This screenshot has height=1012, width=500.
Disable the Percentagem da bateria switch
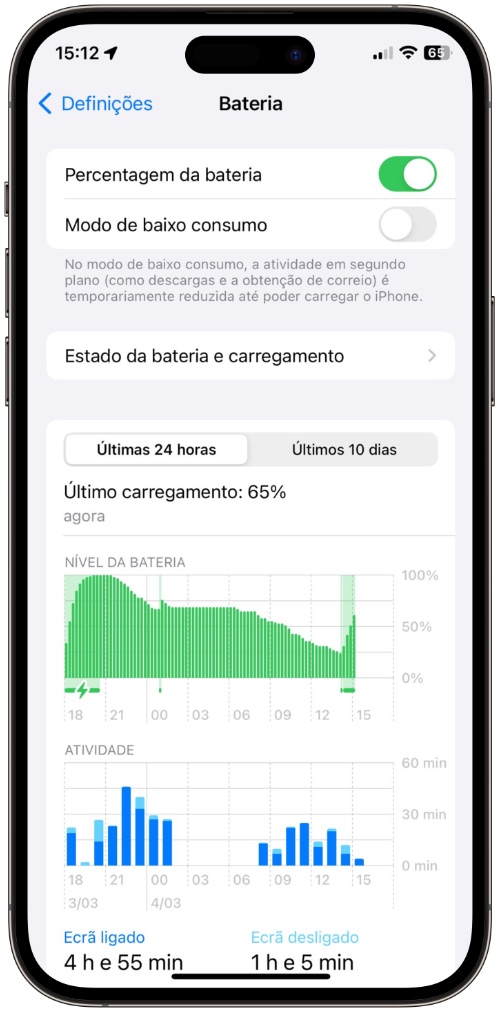pos(407,174)
